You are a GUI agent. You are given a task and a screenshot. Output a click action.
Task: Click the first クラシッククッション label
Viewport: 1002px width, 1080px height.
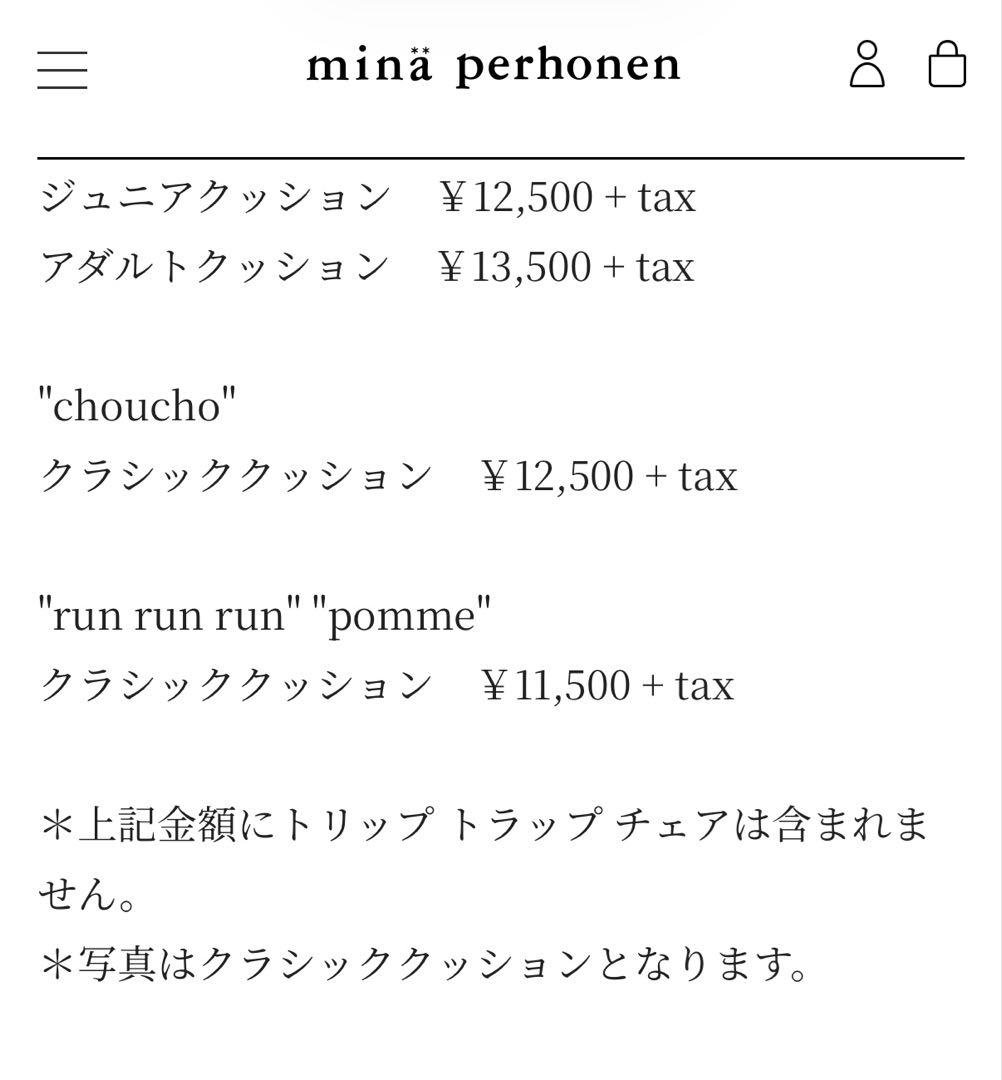tap(236, 475)
